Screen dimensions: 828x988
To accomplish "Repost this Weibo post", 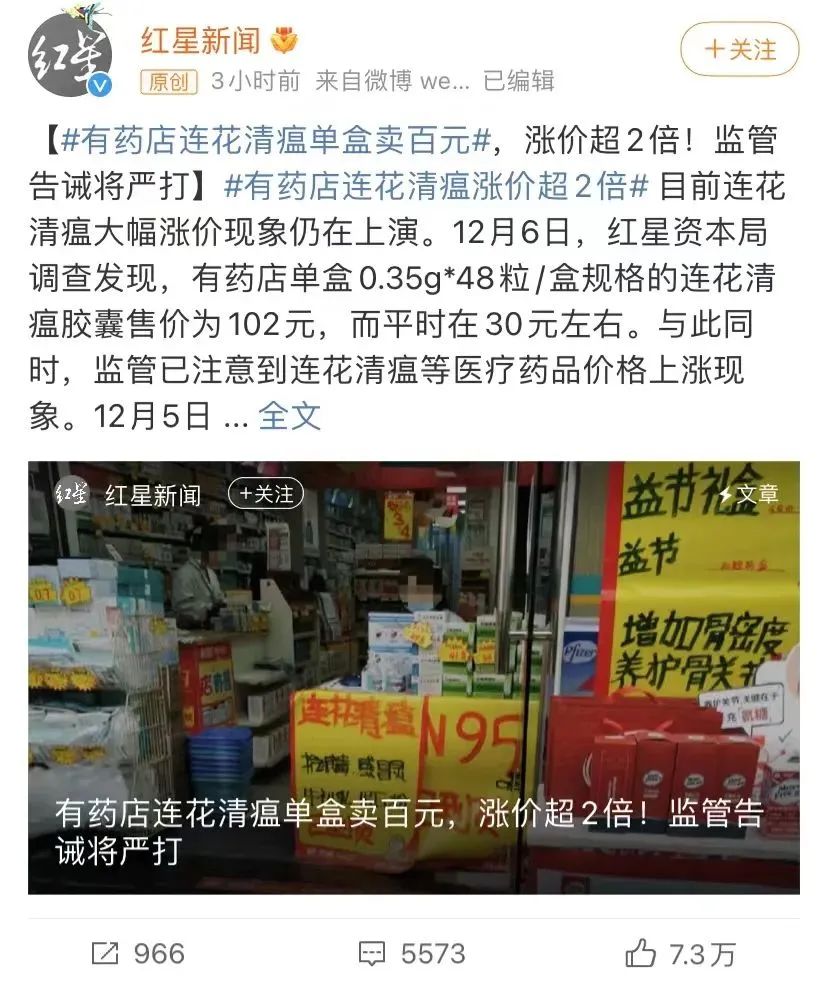I will pyautogui.click(x=138, y=953).
